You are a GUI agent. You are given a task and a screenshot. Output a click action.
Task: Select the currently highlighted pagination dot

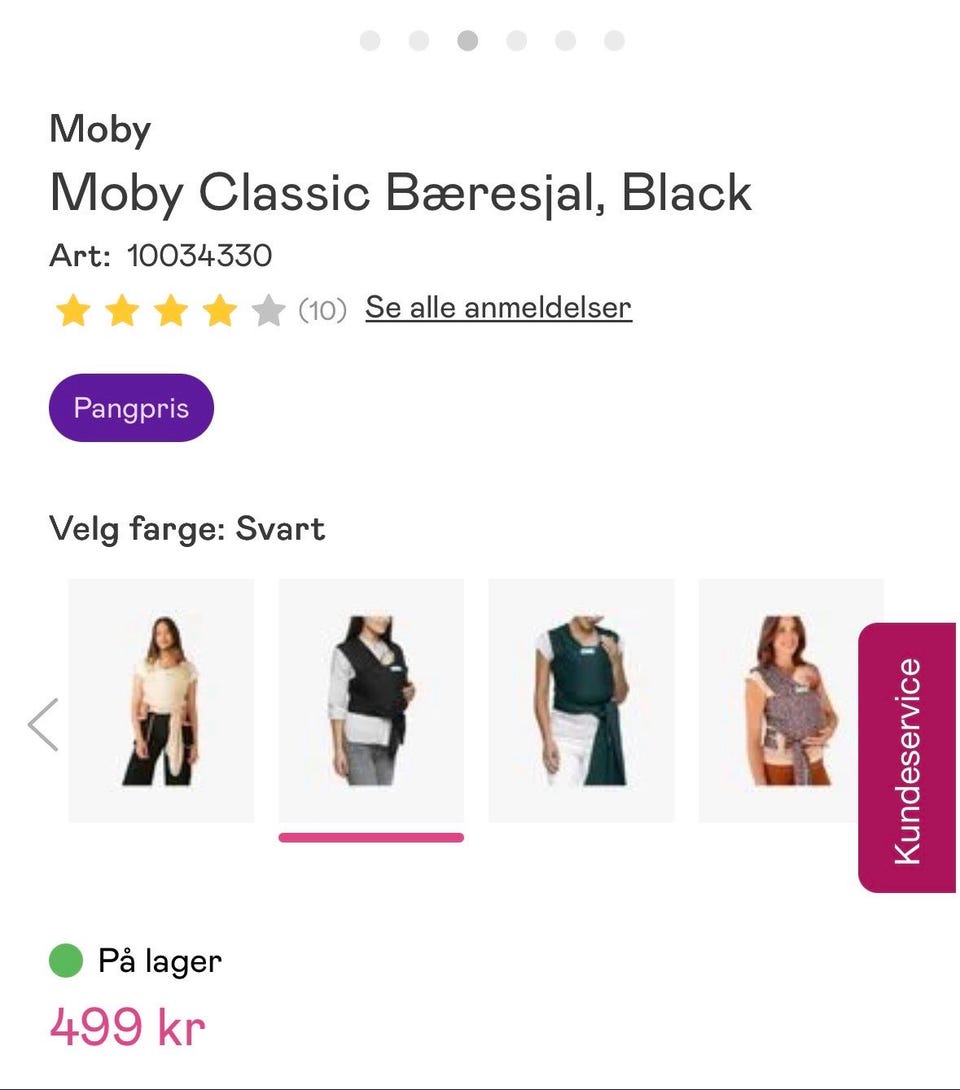468,40
